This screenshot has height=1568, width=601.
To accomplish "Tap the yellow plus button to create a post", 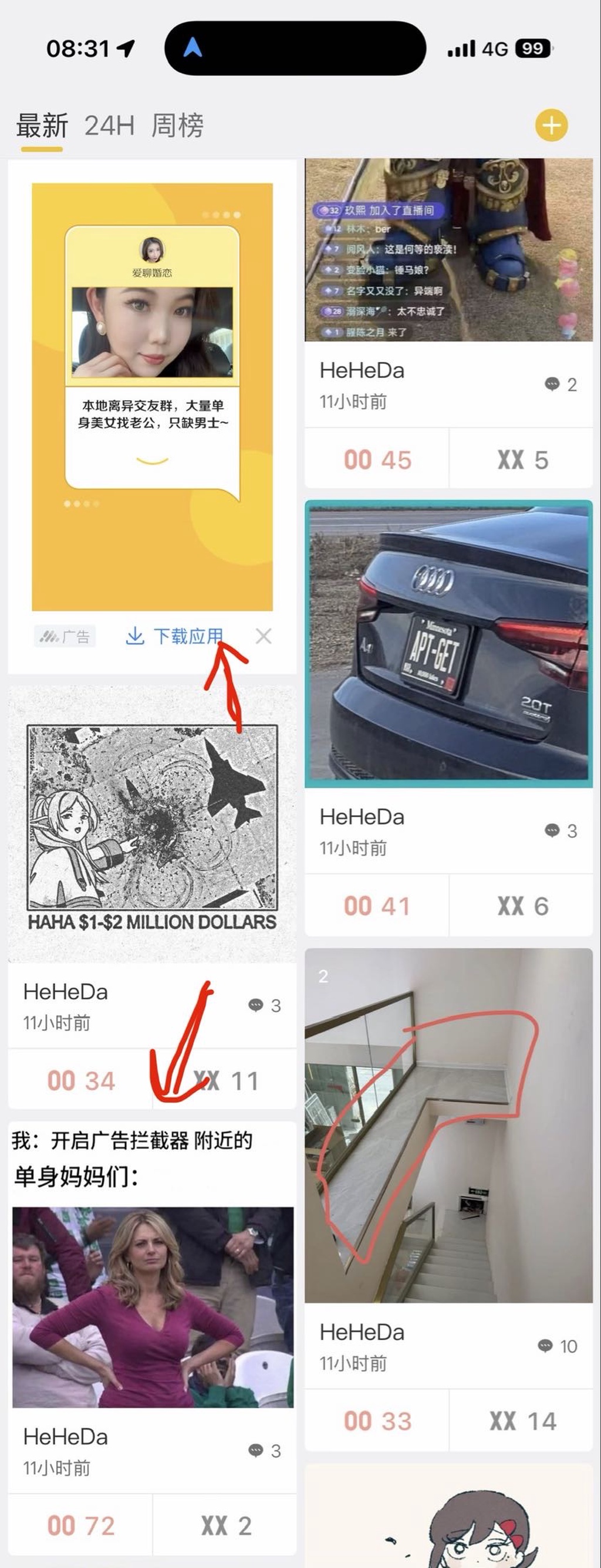I will click(x=551, y=126).
